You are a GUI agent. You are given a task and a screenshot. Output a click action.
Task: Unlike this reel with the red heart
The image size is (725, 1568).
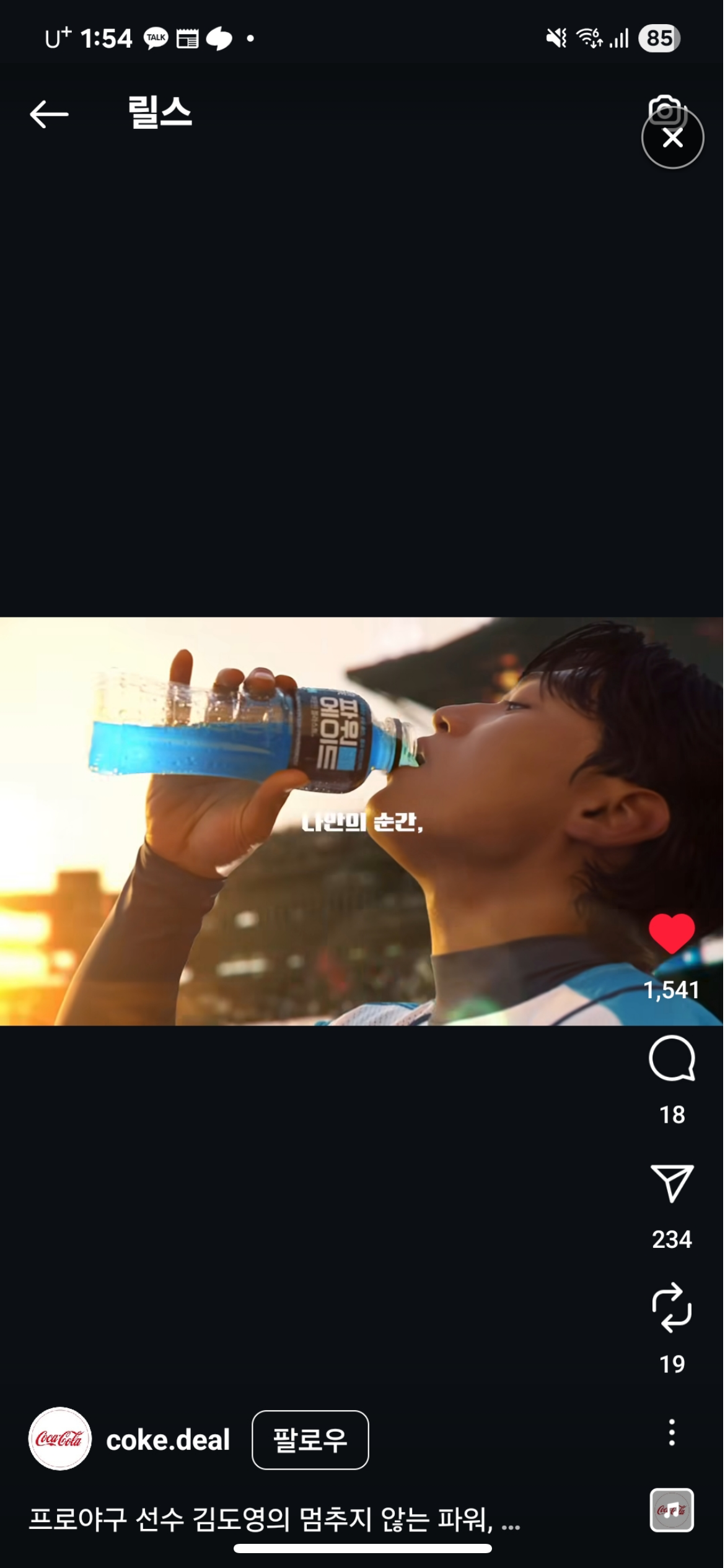click(672, 934)
